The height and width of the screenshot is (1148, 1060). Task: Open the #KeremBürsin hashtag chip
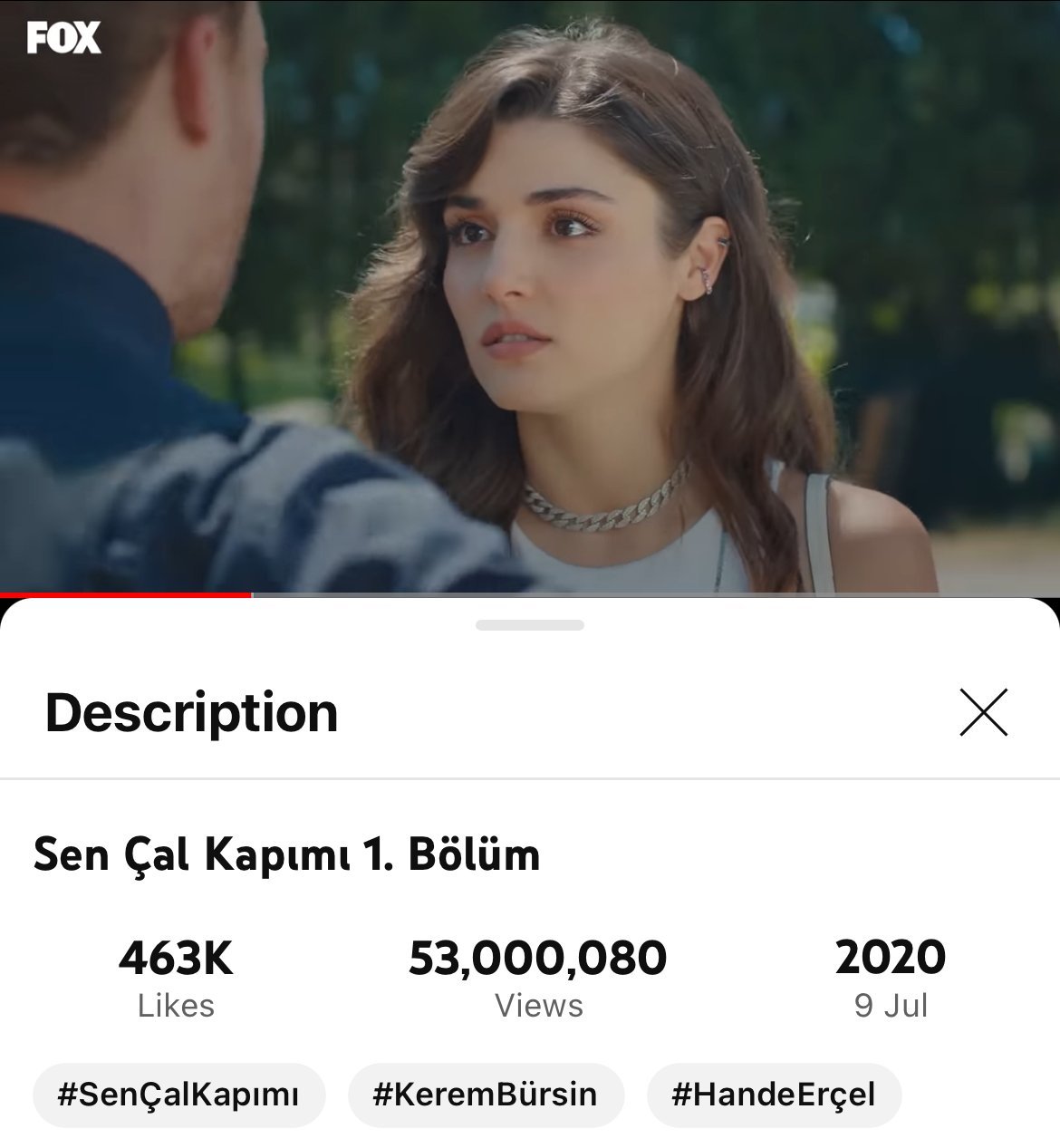(486, 1095)
